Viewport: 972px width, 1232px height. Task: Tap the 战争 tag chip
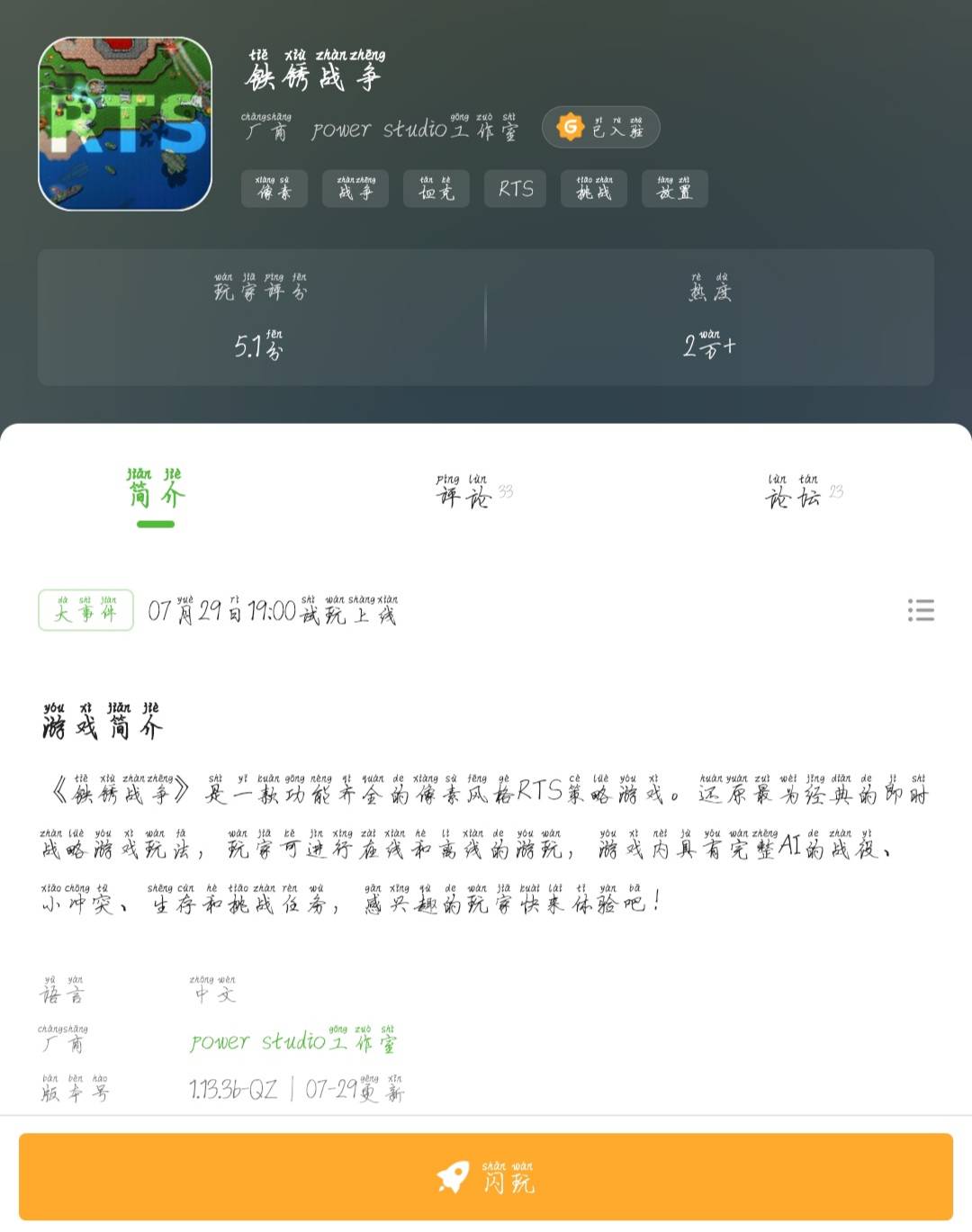355,189
